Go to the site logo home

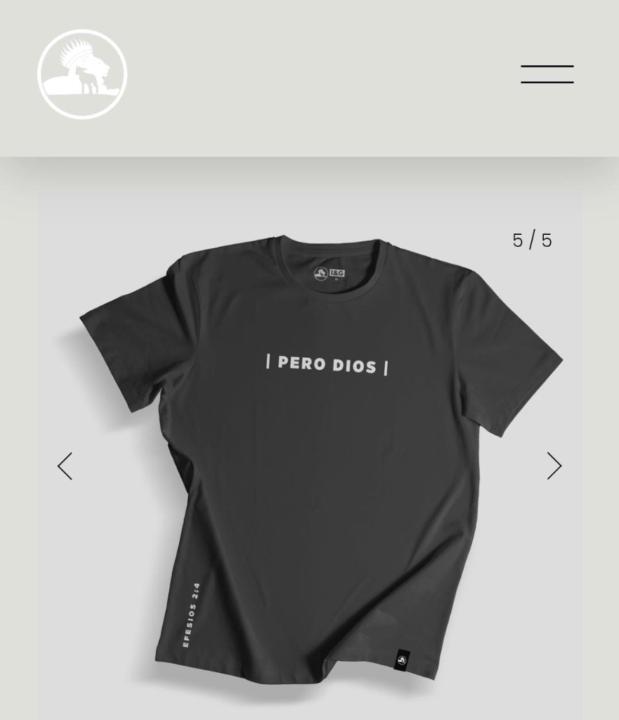click(82, 74)
